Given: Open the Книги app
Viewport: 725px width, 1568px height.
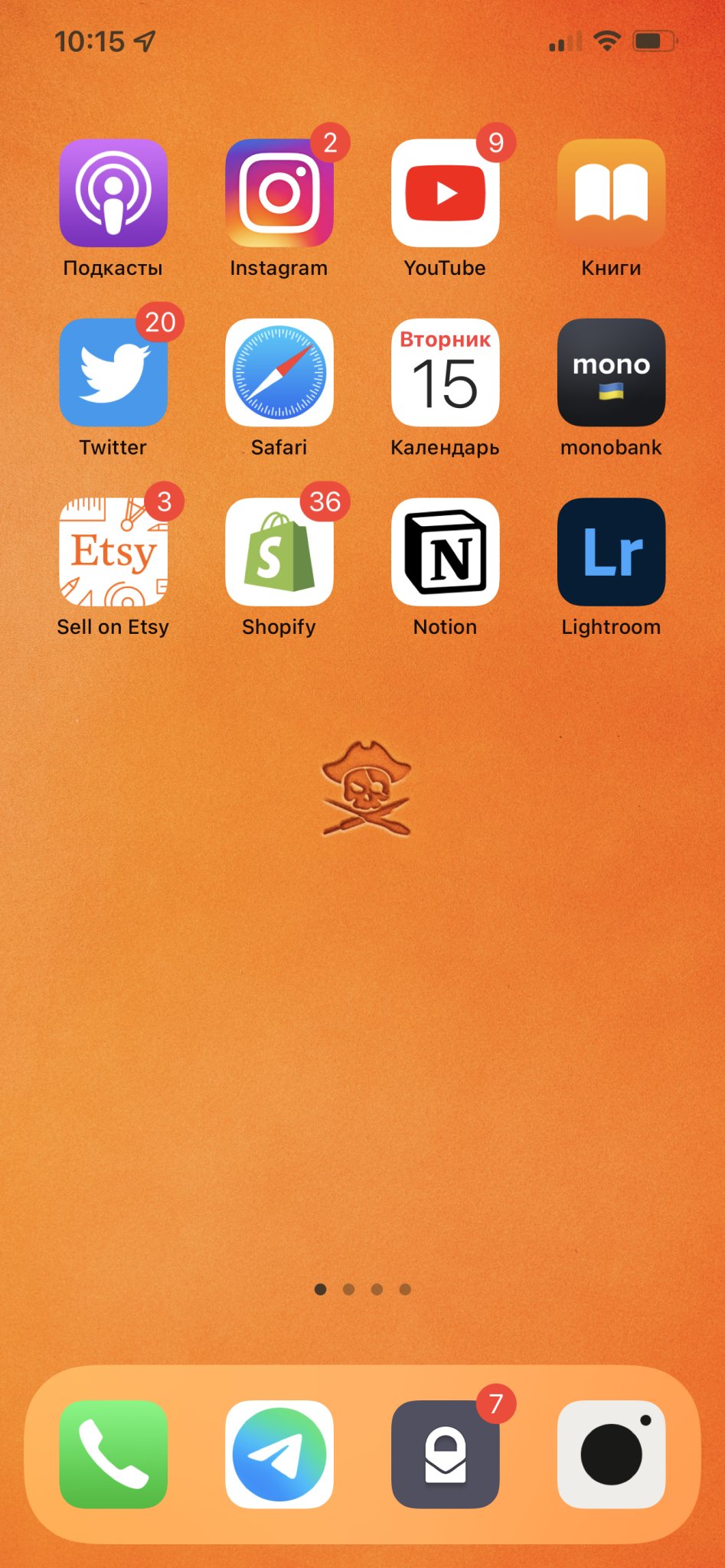Looking at the screenshot, I should pos(611,193).
